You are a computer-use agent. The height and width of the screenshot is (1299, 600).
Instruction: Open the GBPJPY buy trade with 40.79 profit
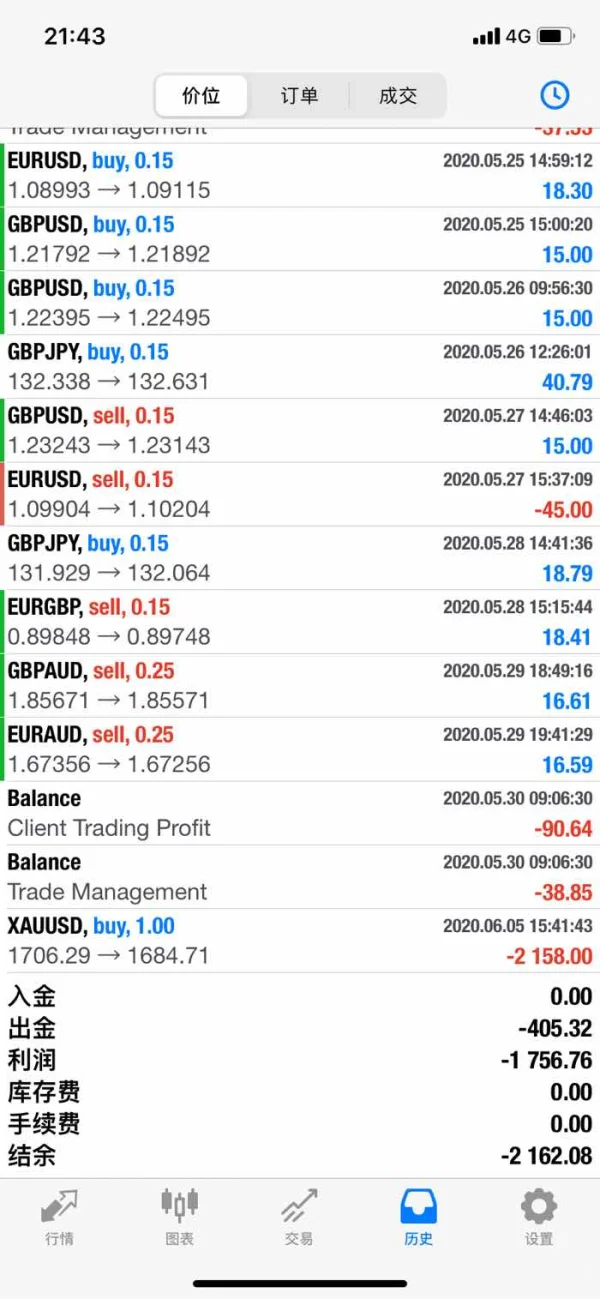coord(300,367)
